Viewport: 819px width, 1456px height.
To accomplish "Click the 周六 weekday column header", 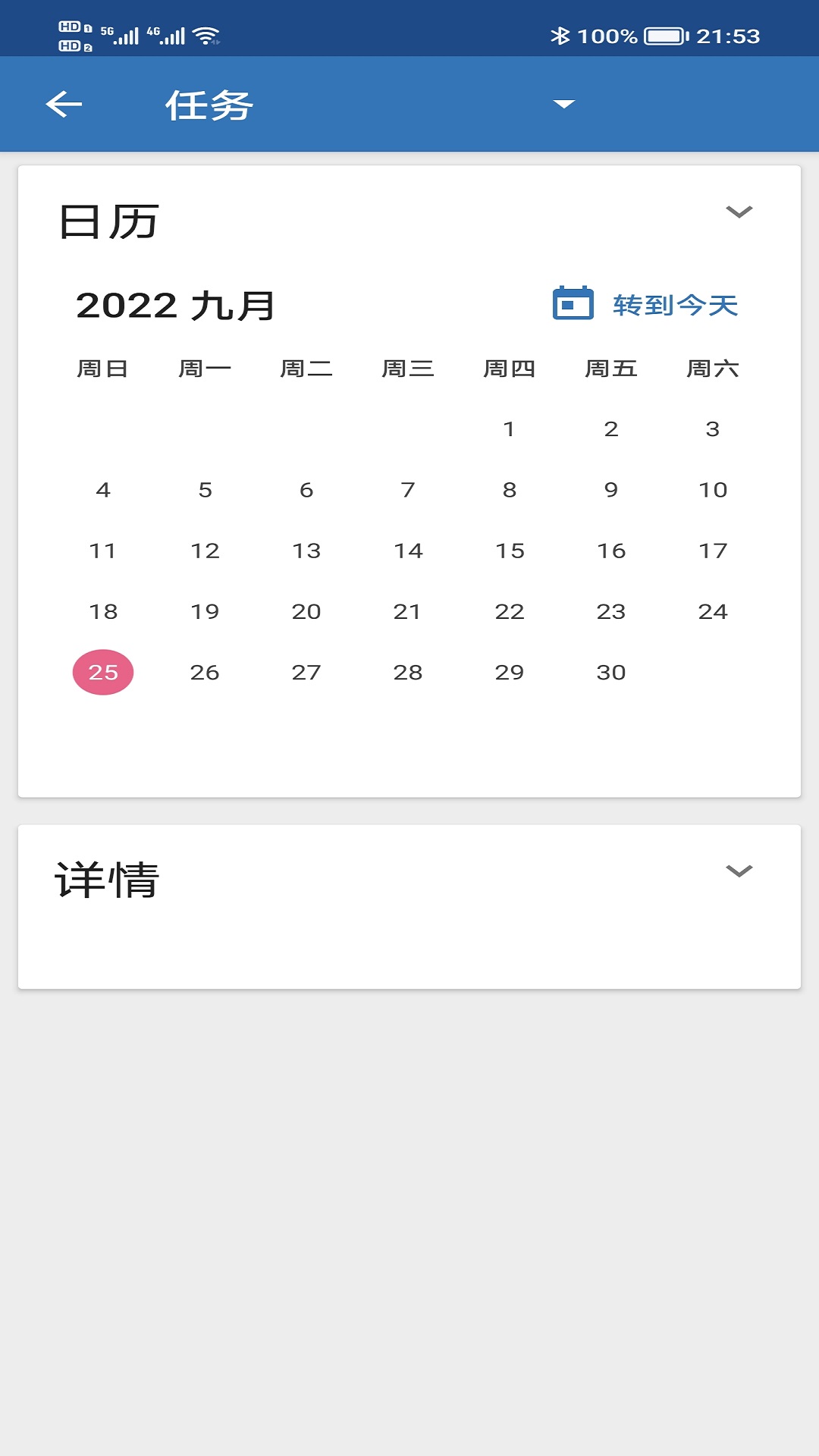I will coord(712,369).
